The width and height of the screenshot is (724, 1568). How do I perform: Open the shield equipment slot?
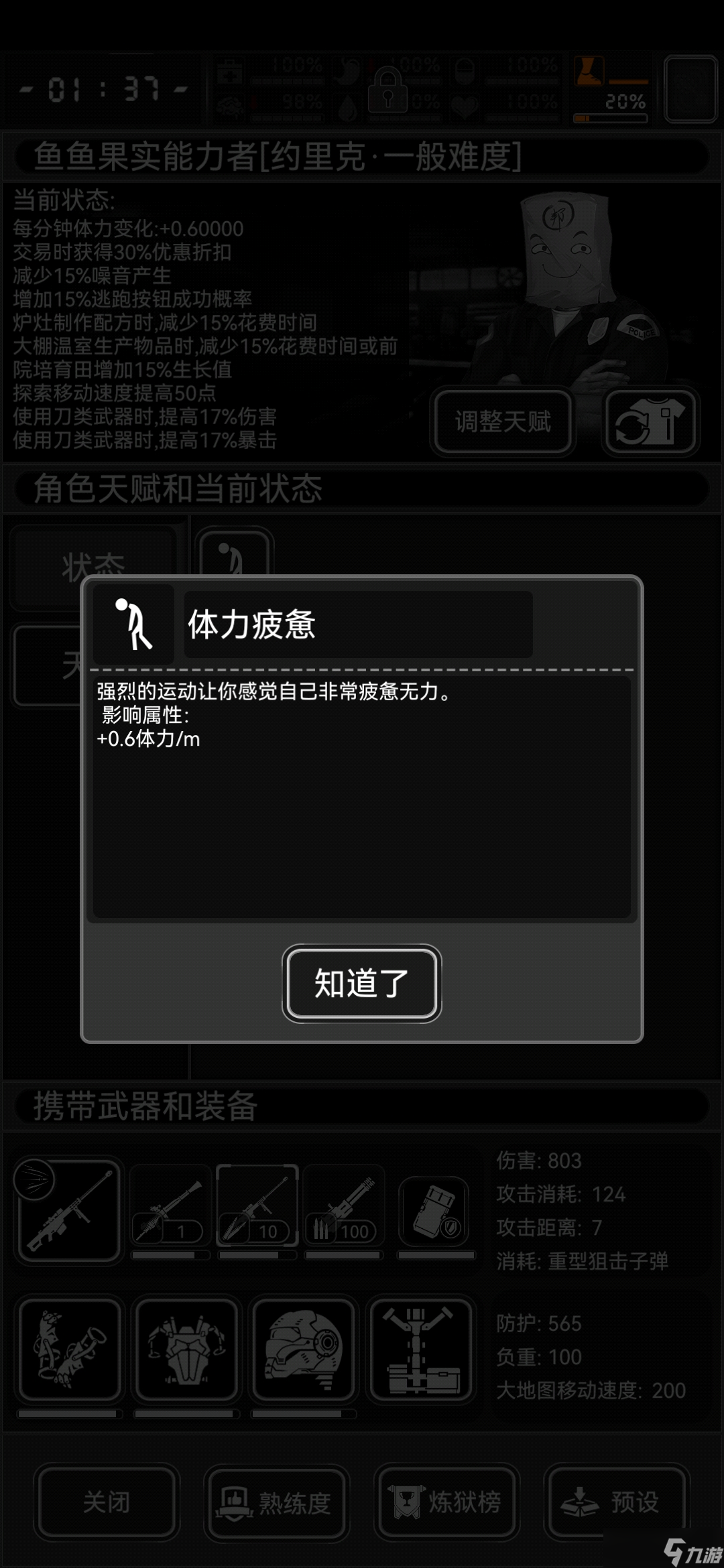436,1212
